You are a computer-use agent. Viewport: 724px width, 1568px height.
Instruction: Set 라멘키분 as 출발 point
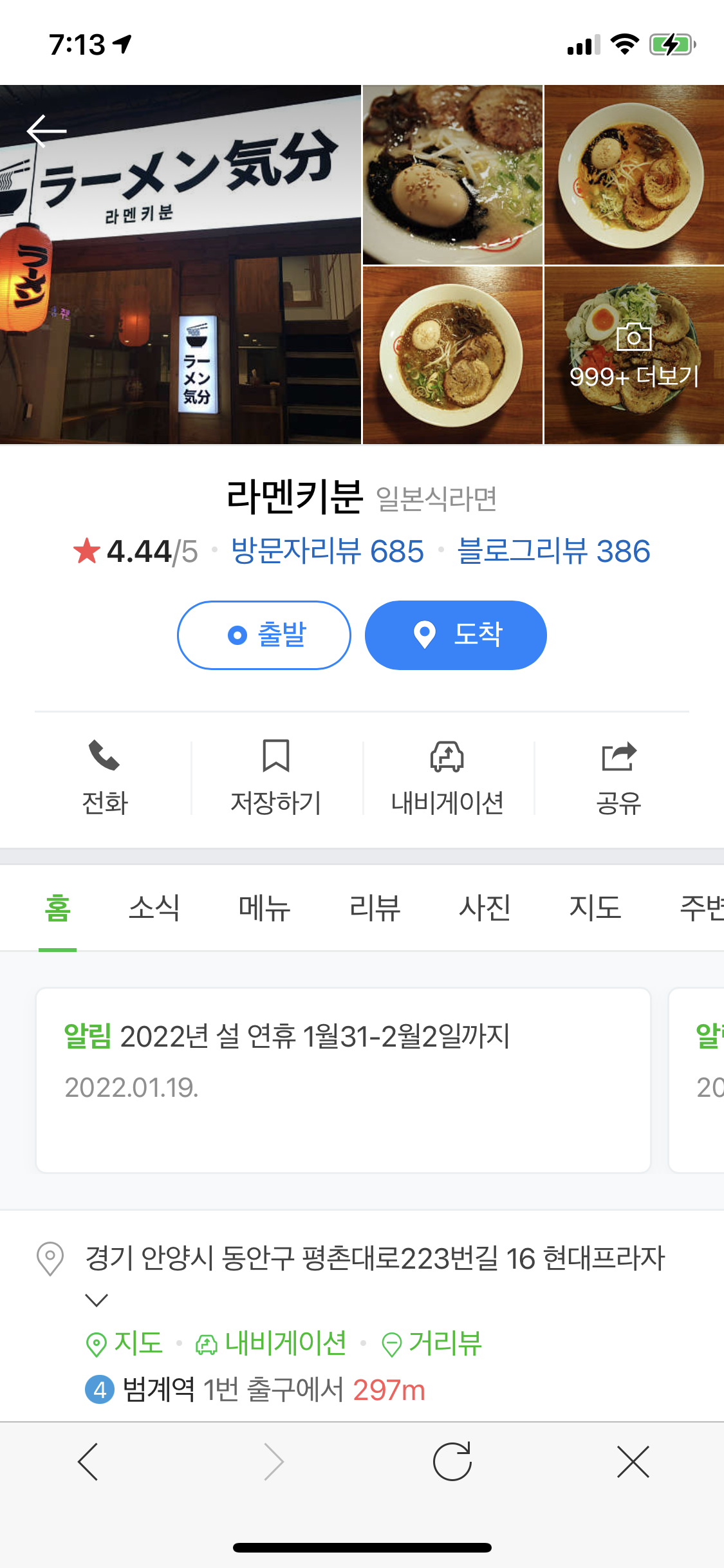point(264,635)
